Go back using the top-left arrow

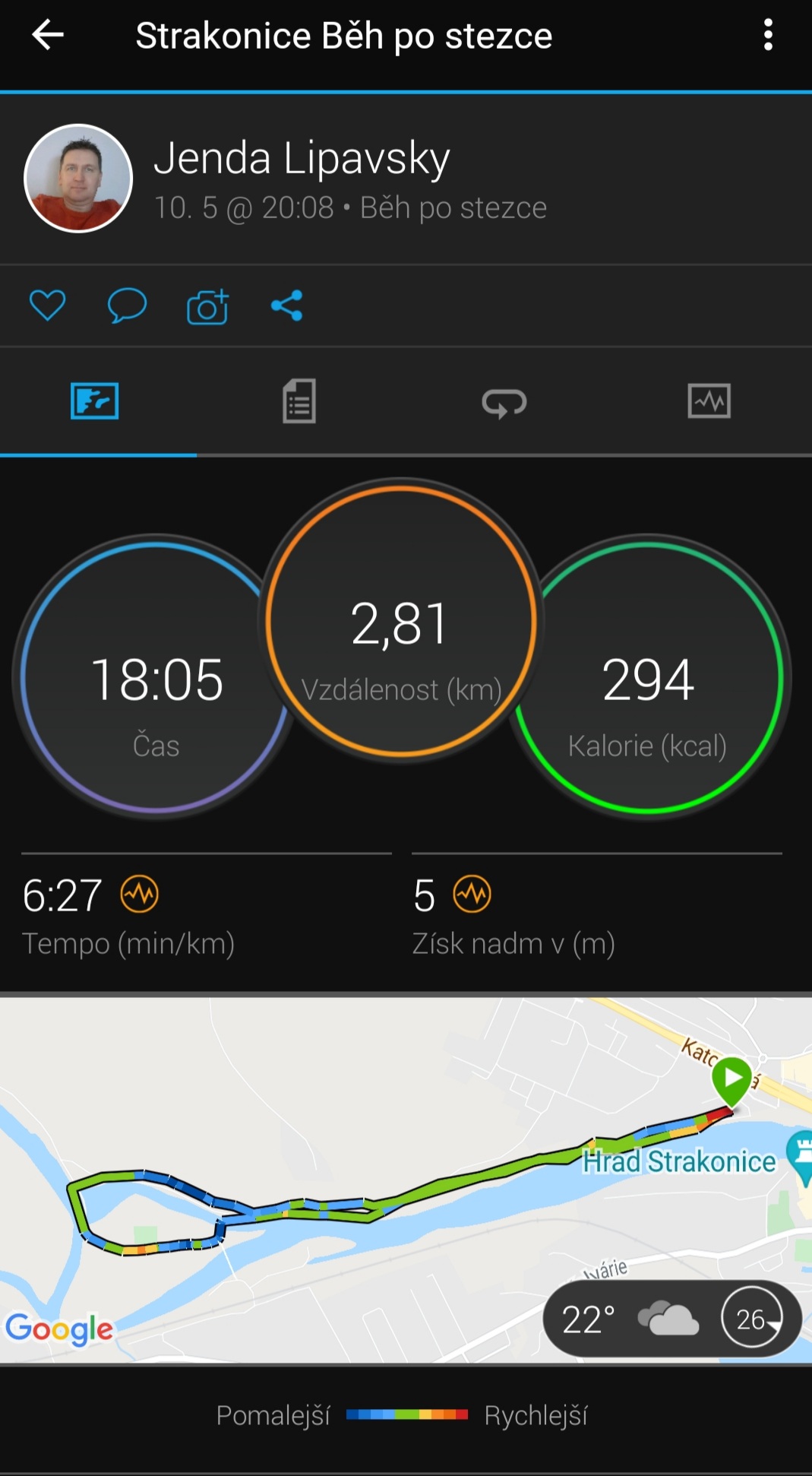[x=47, y=35]
